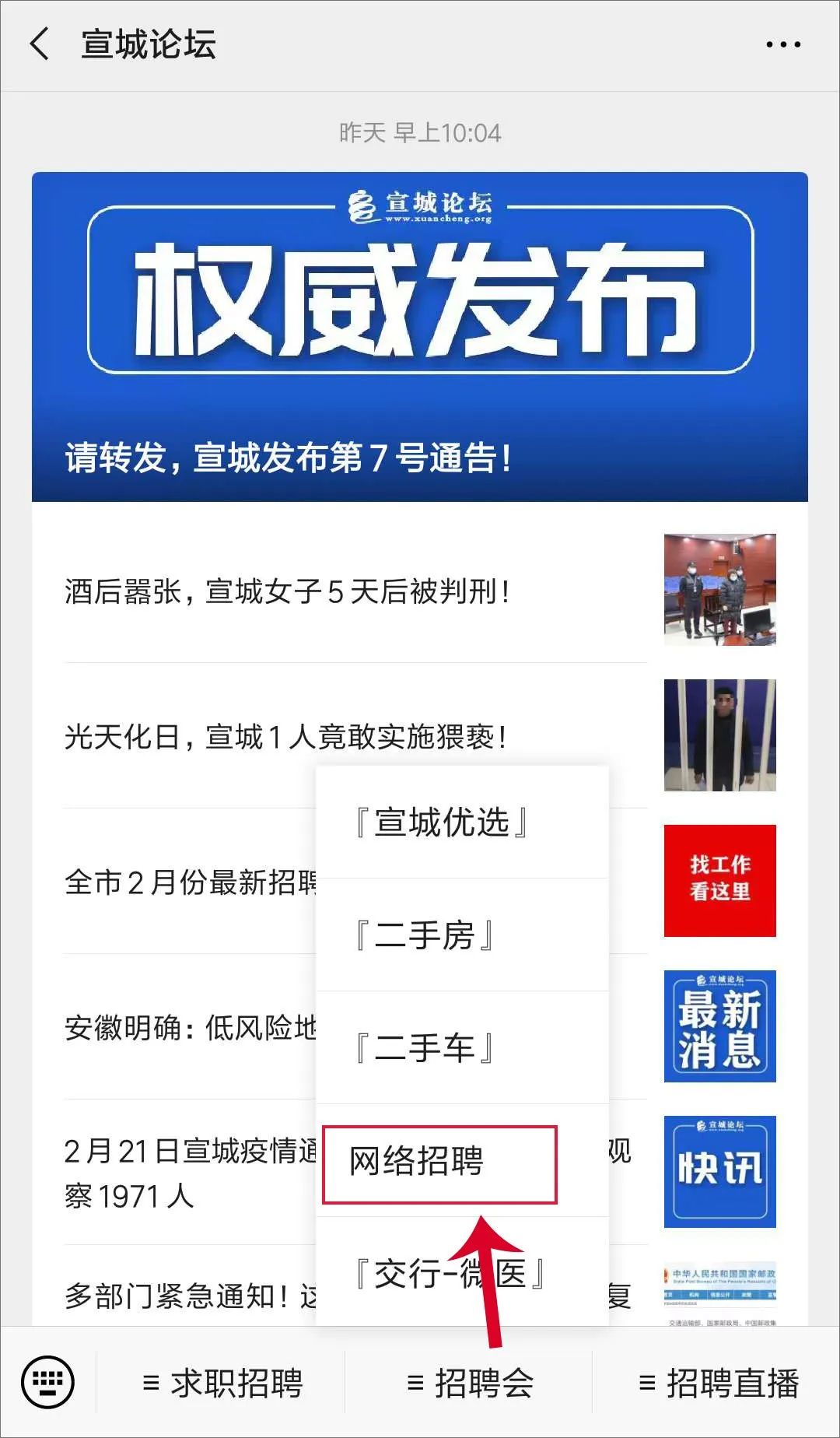Select 『宣城优选』 from the popup menu
The width and height of the screenshot is (840, 1438).
click(x=441, y=822)
